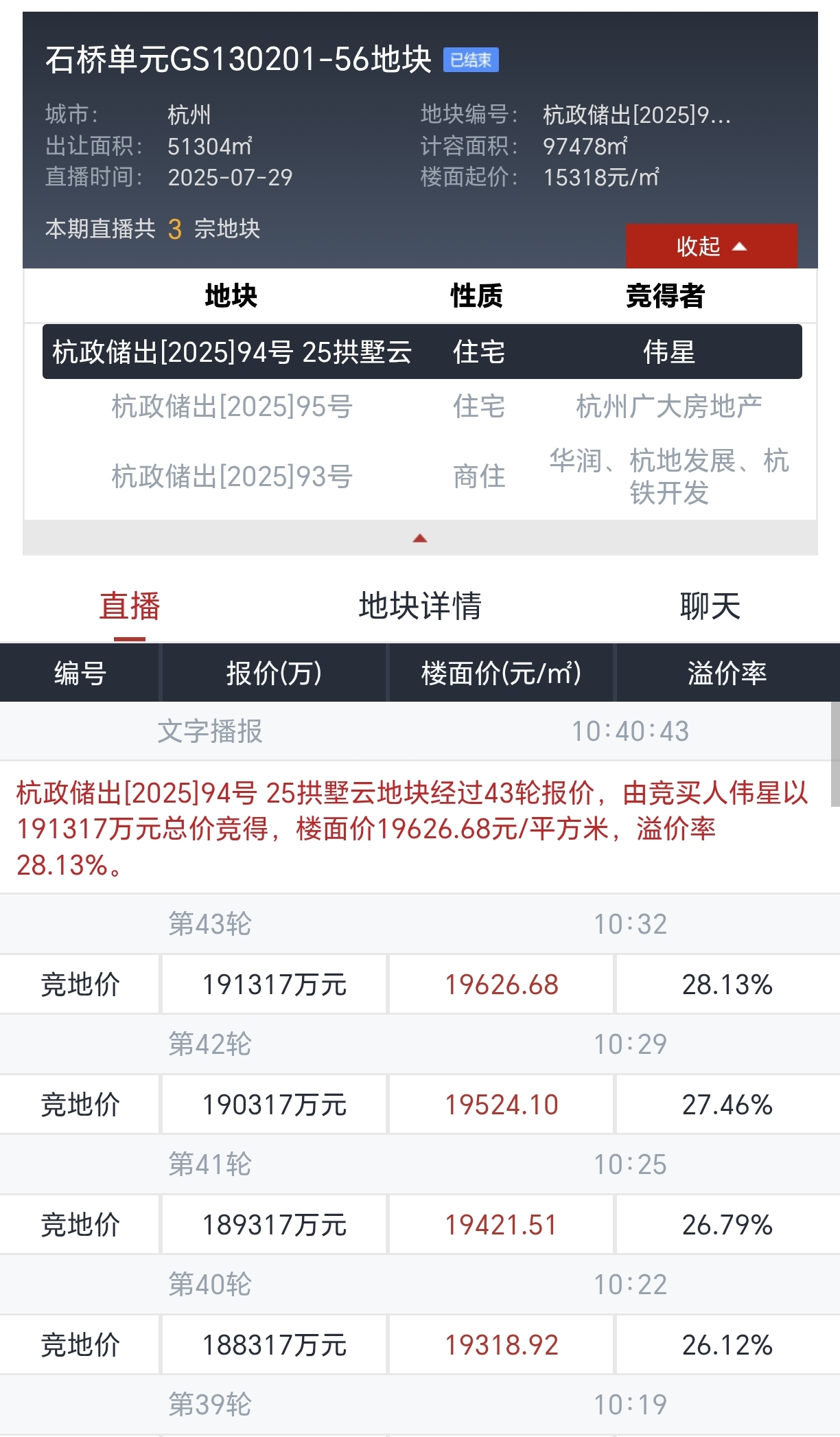The height and width of the screenshot is (1437, 840).
Task: Switch to the 直播 tab
Action: coord(130,606)
